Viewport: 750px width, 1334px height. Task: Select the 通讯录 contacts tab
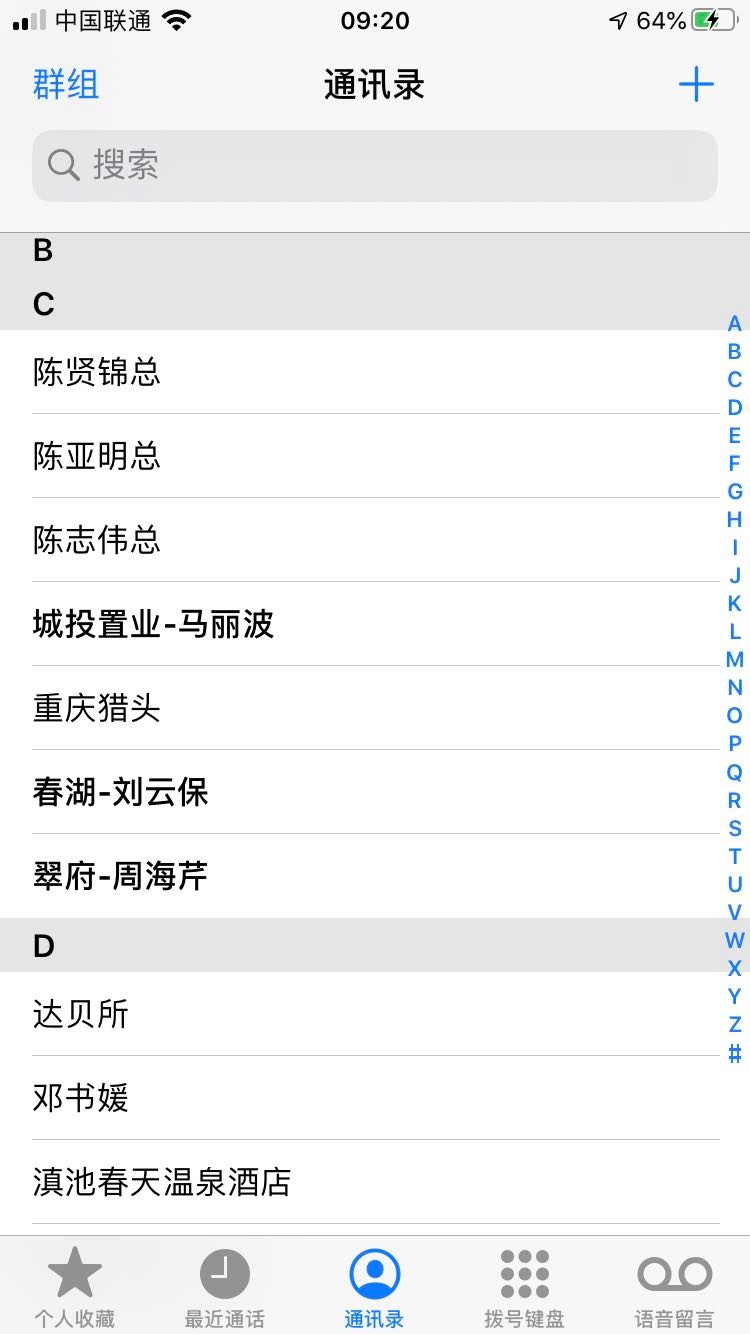(375, 1287)
